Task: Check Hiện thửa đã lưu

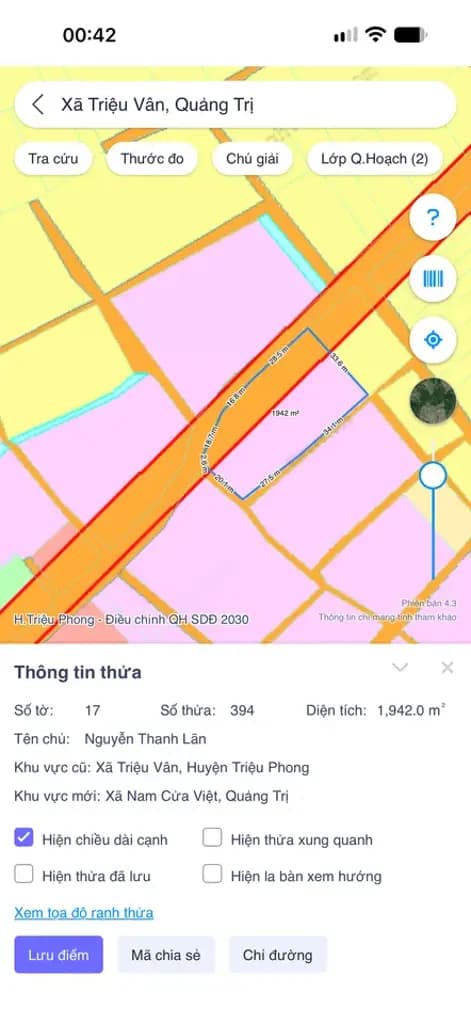Action: coord(24,874)
